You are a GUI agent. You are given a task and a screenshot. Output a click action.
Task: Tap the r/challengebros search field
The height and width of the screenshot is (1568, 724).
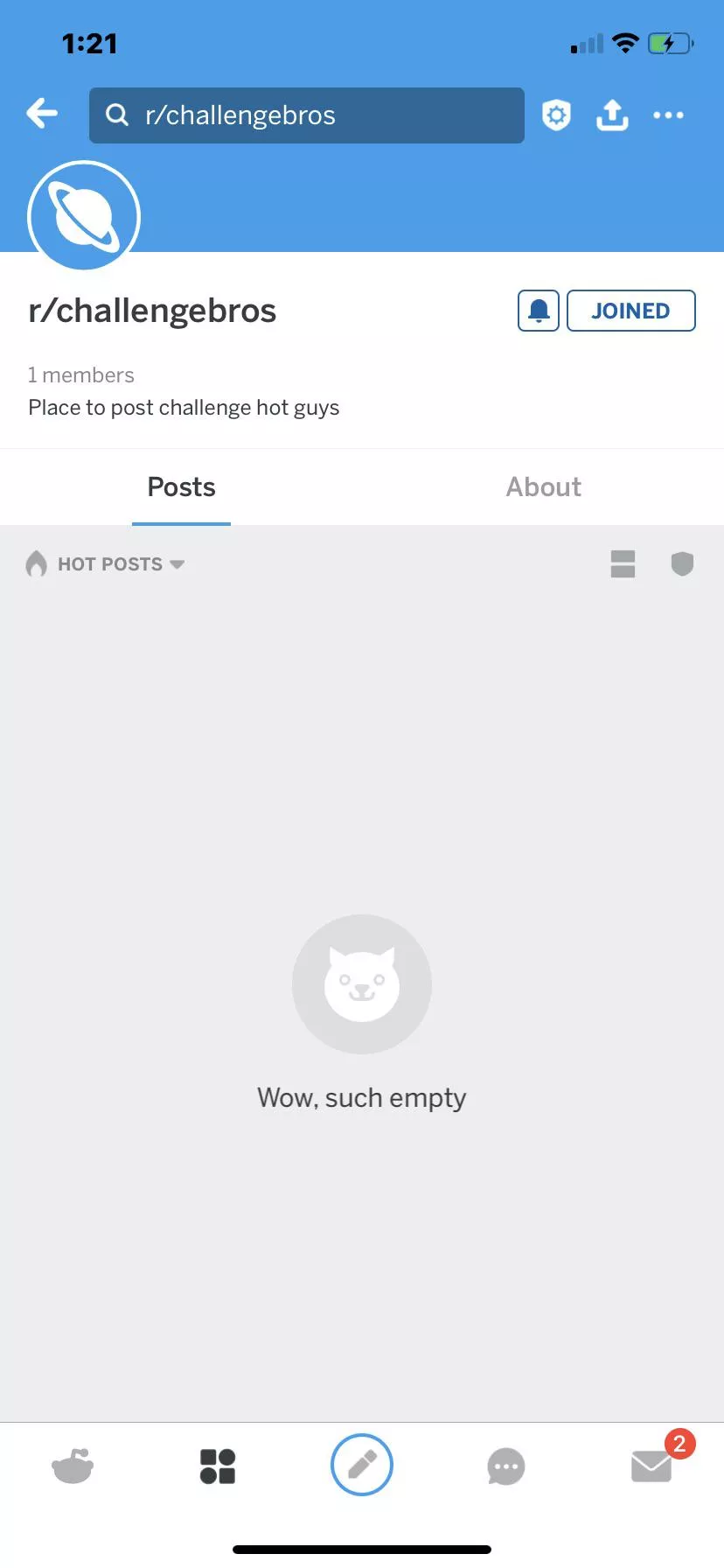coord(306,115)
